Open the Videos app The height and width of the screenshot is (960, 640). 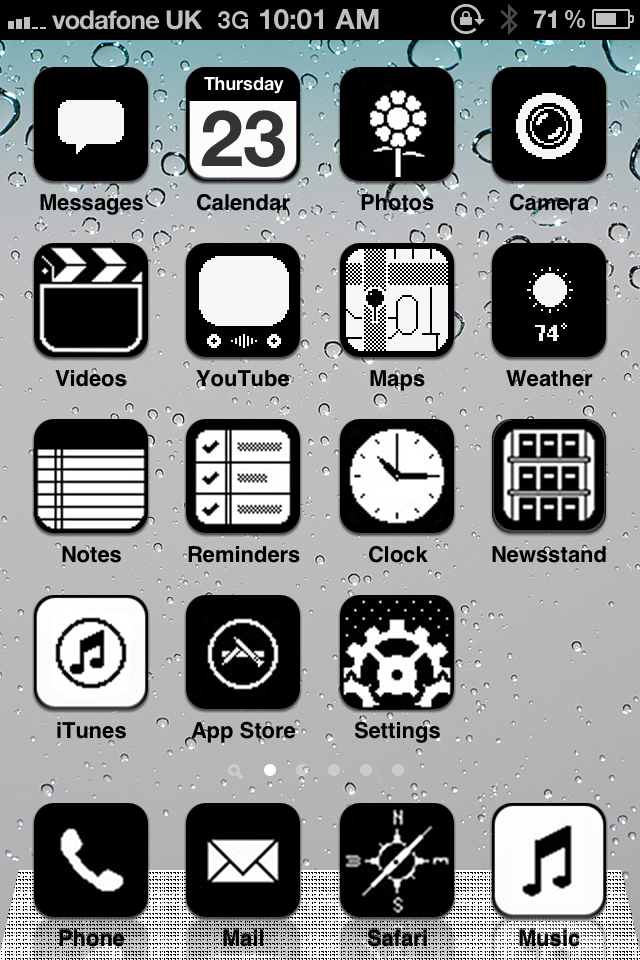coord(91,300)
